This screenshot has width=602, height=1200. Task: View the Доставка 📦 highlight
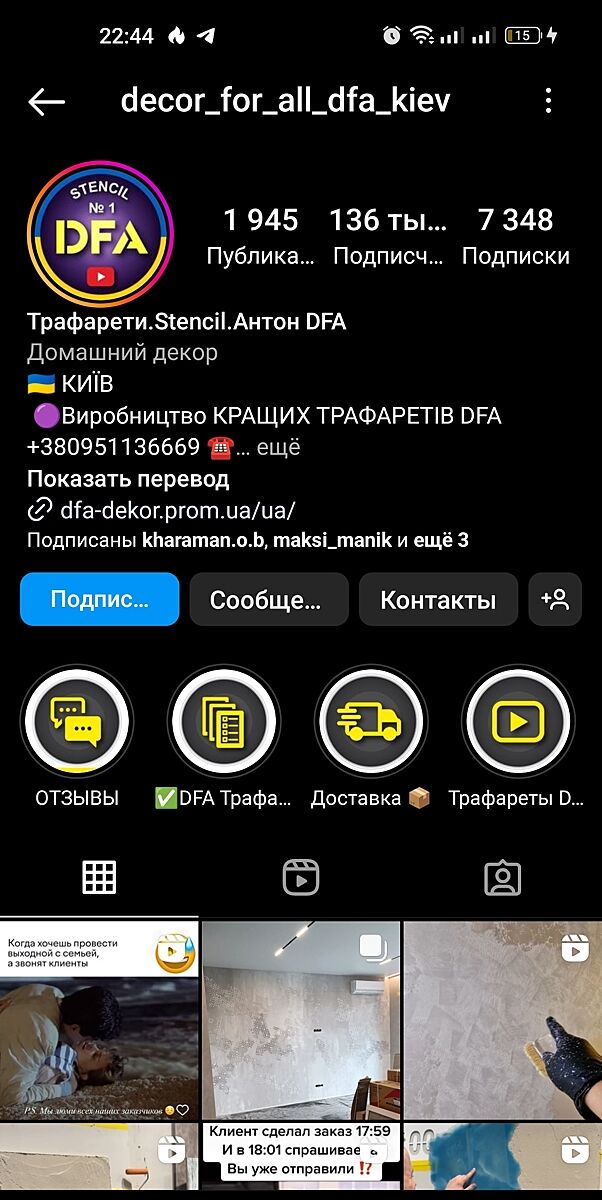371,720
